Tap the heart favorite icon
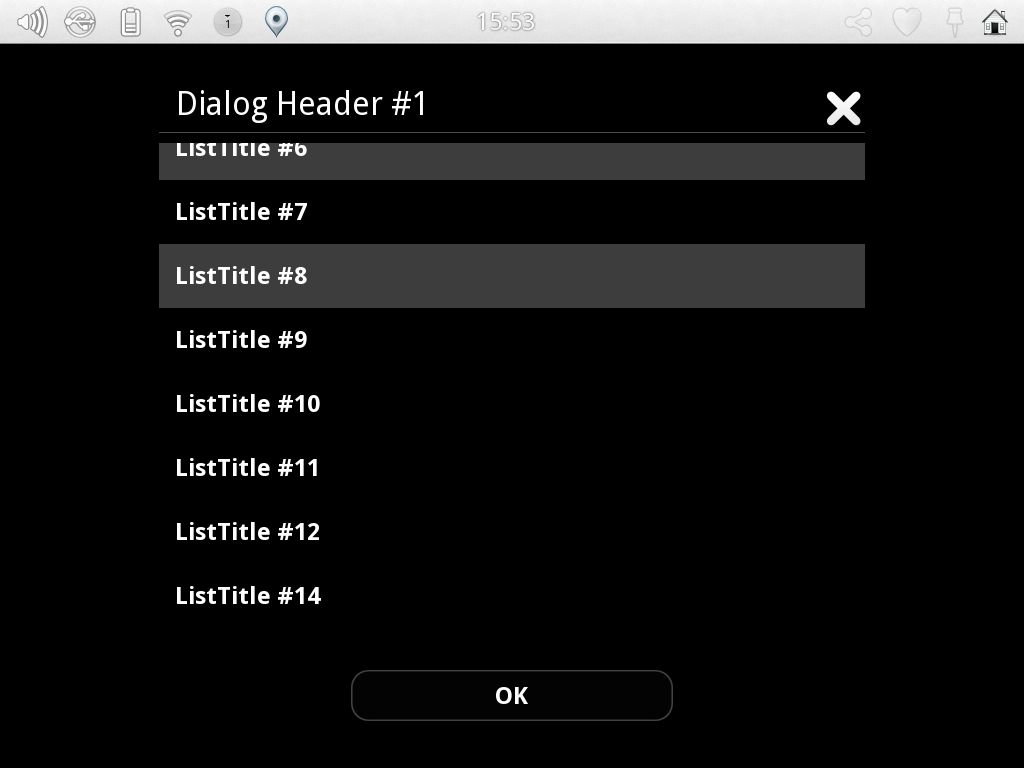The height and width of the screenshot is (768, 1024). [906, 22]
